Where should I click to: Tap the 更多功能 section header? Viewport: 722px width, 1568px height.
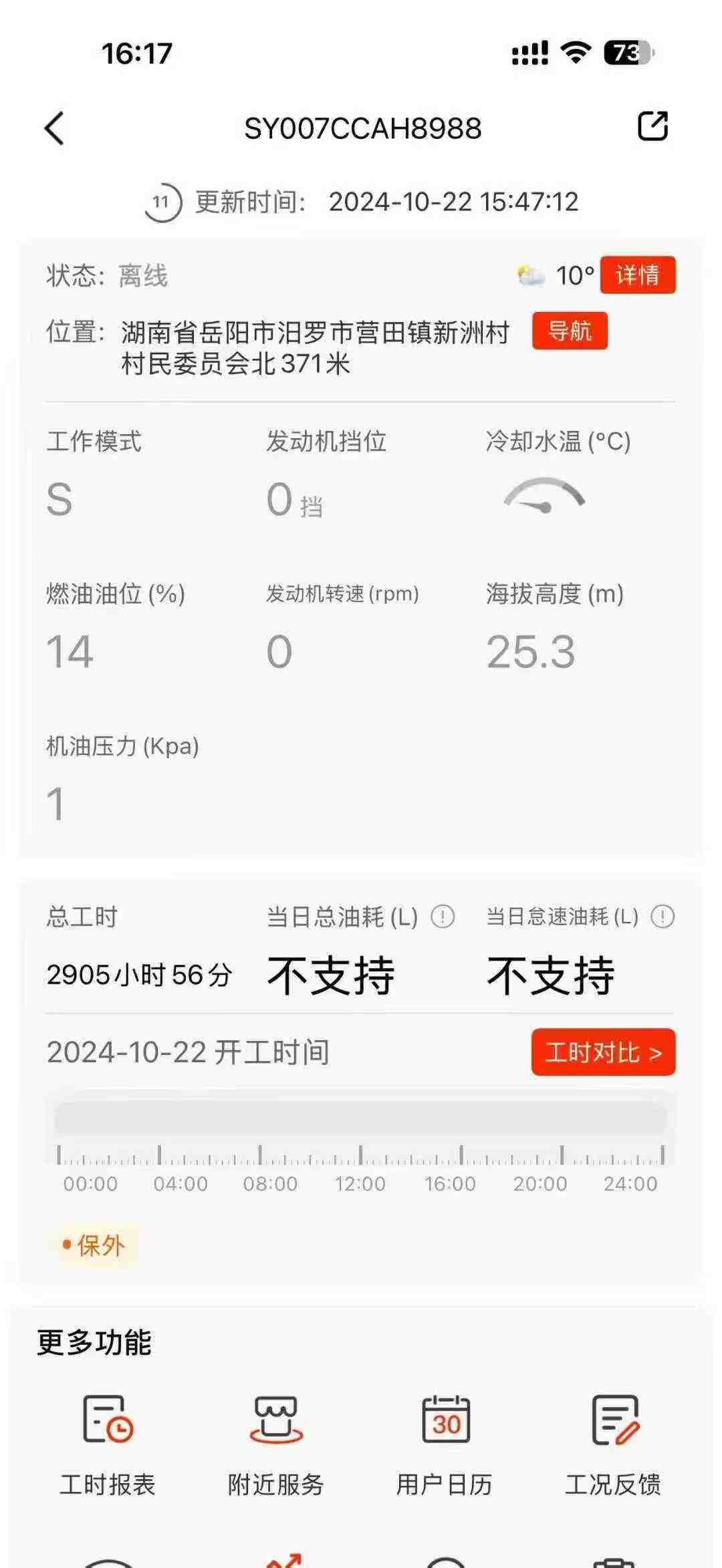click(x=94, y=1342)
